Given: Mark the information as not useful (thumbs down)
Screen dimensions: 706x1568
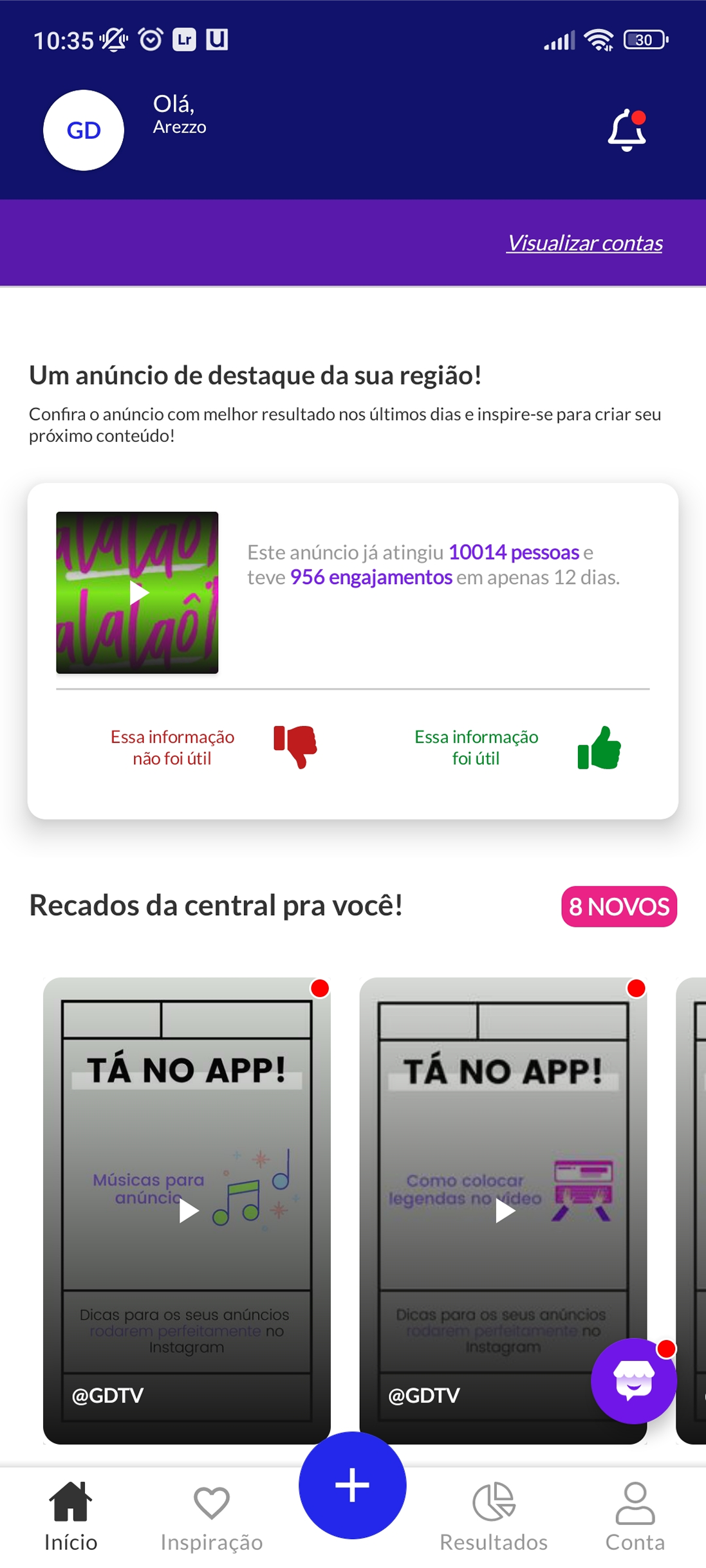Looking at the screenshot, I should (295, 747).
